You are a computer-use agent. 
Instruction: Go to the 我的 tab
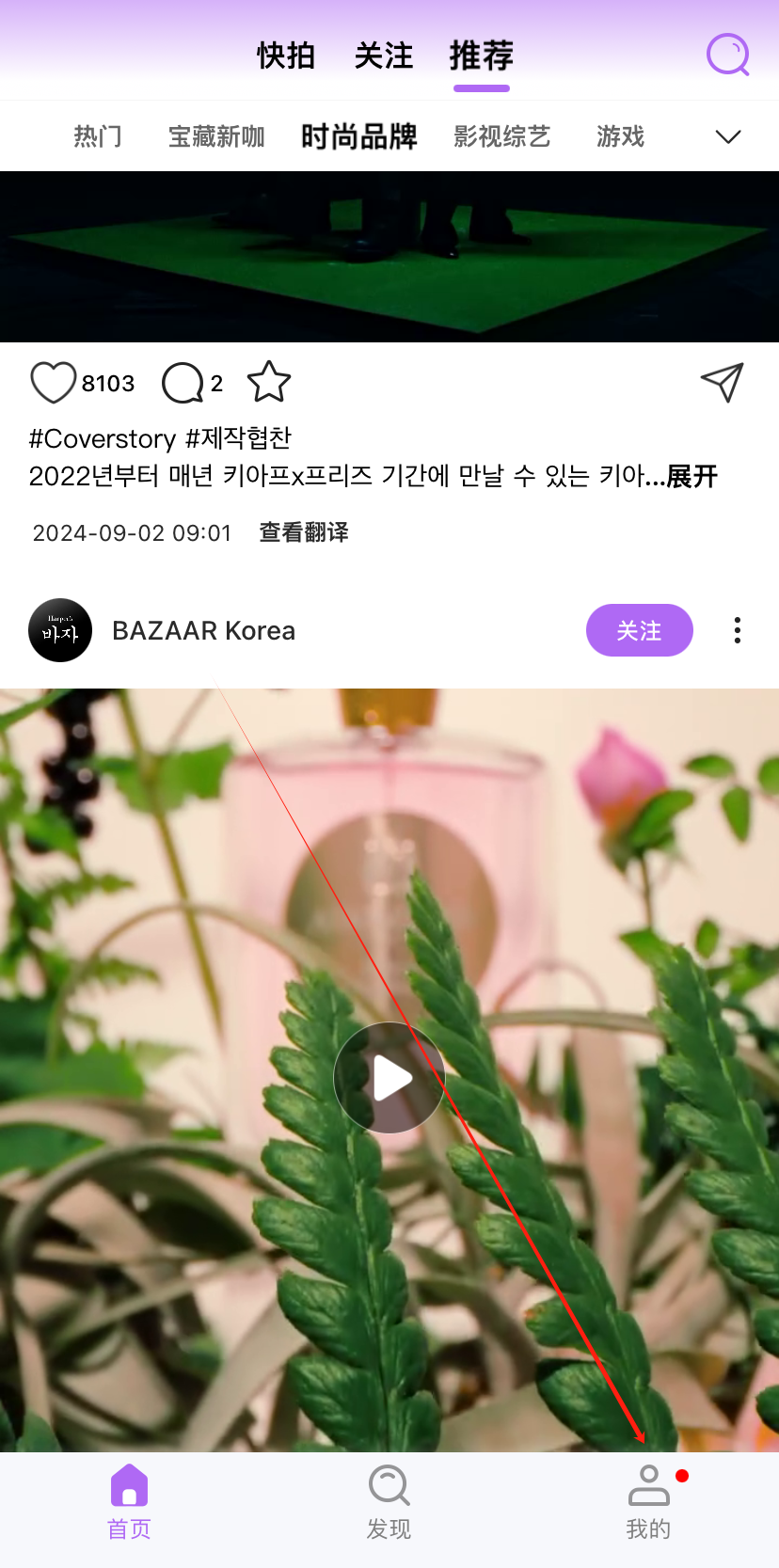coord(649,1502)
